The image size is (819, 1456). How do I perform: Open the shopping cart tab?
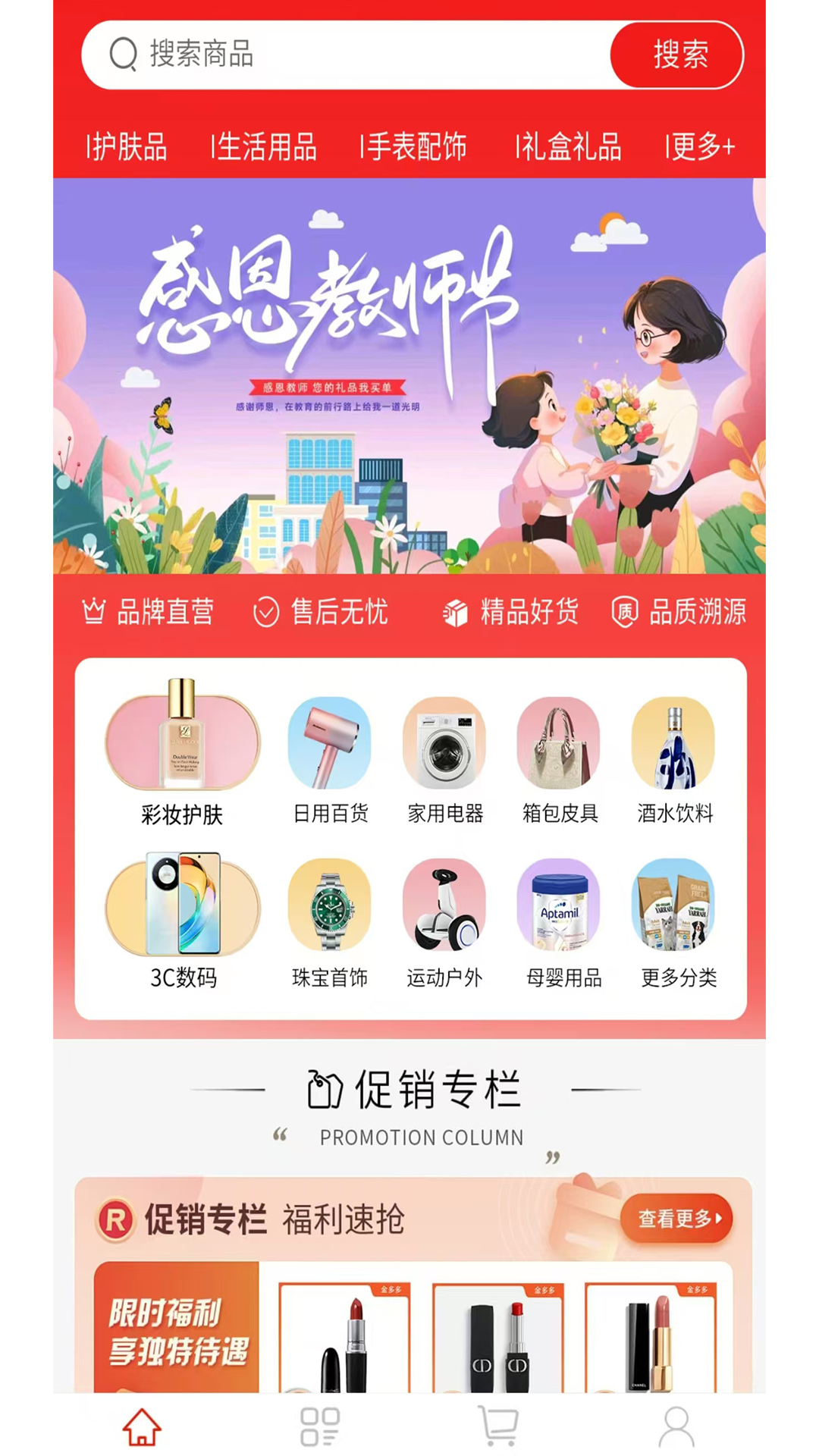click(498, 1426)
